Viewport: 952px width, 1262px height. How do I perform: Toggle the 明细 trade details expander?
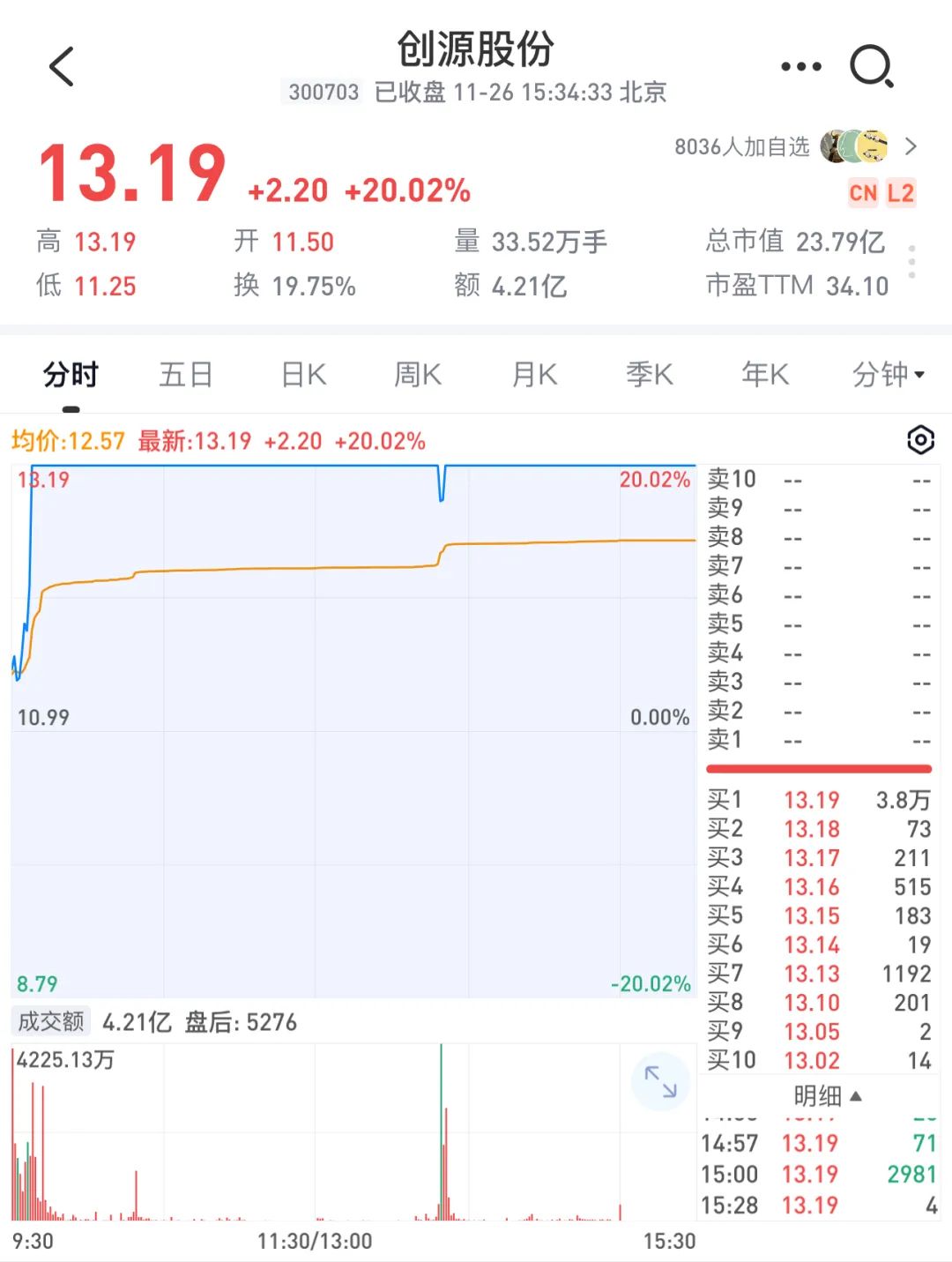[827, 1096]
